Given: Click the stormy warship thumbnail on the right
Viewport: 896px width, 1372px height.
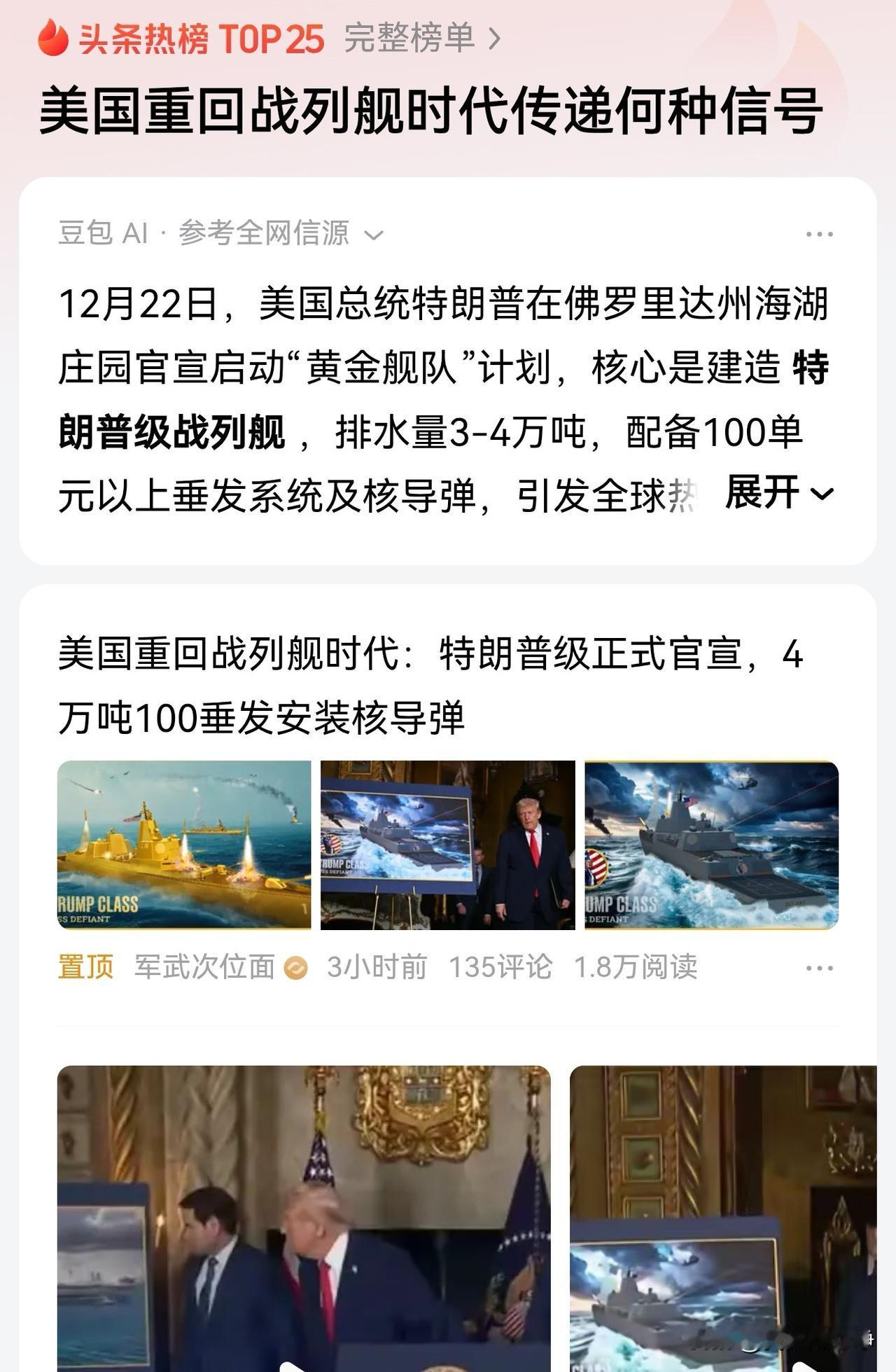Looking at the screenshot, I should (x=712, y=845).
